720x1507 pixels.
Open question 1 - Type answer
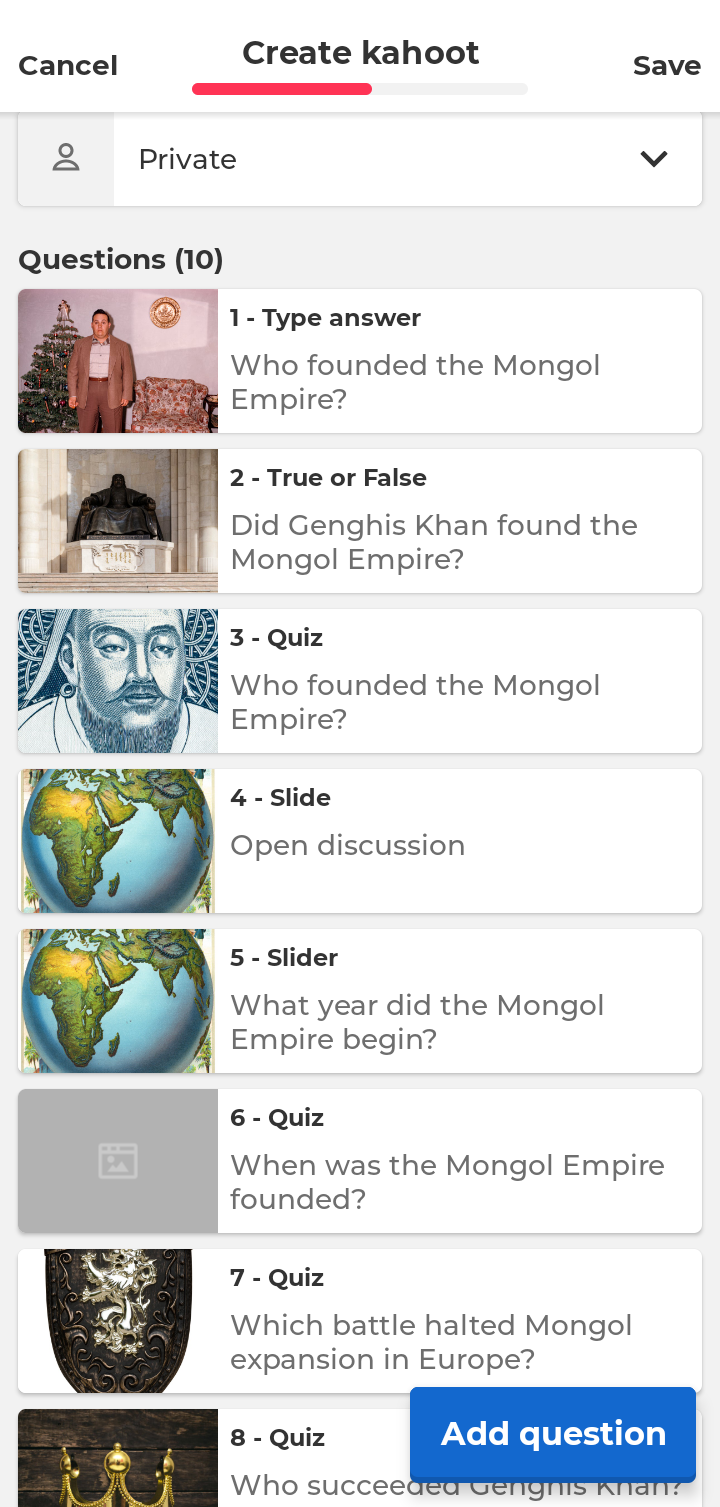click(x=458, y=361)
